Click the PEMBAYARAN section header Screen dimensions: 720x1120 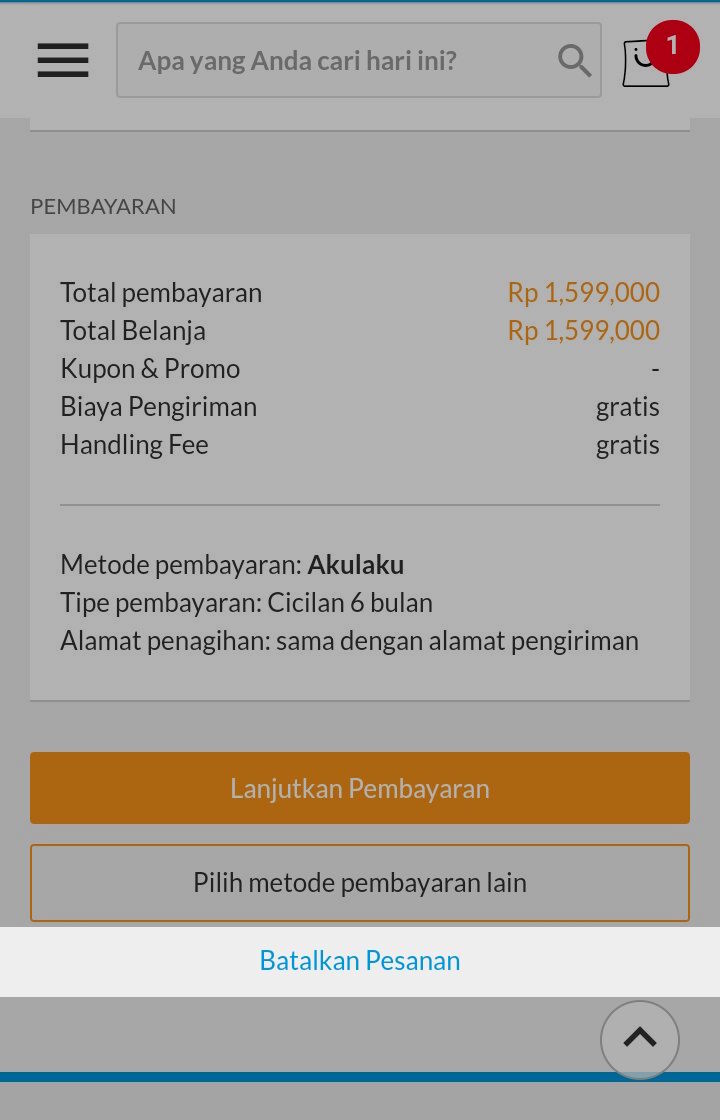pos(103,206)
